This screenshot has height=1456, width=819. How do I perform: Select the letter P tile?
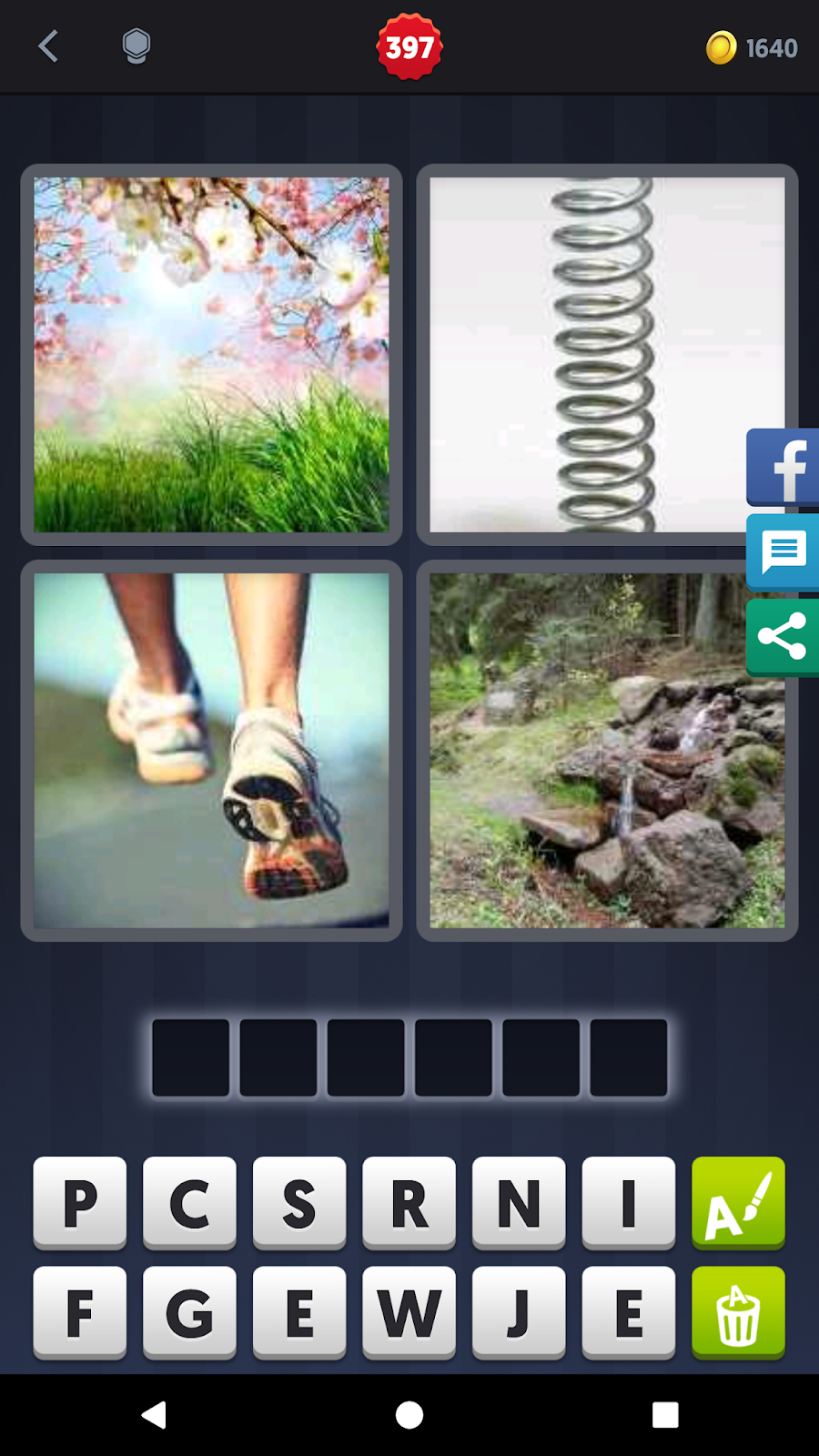pyautogui.click(x=80, y=1203)
